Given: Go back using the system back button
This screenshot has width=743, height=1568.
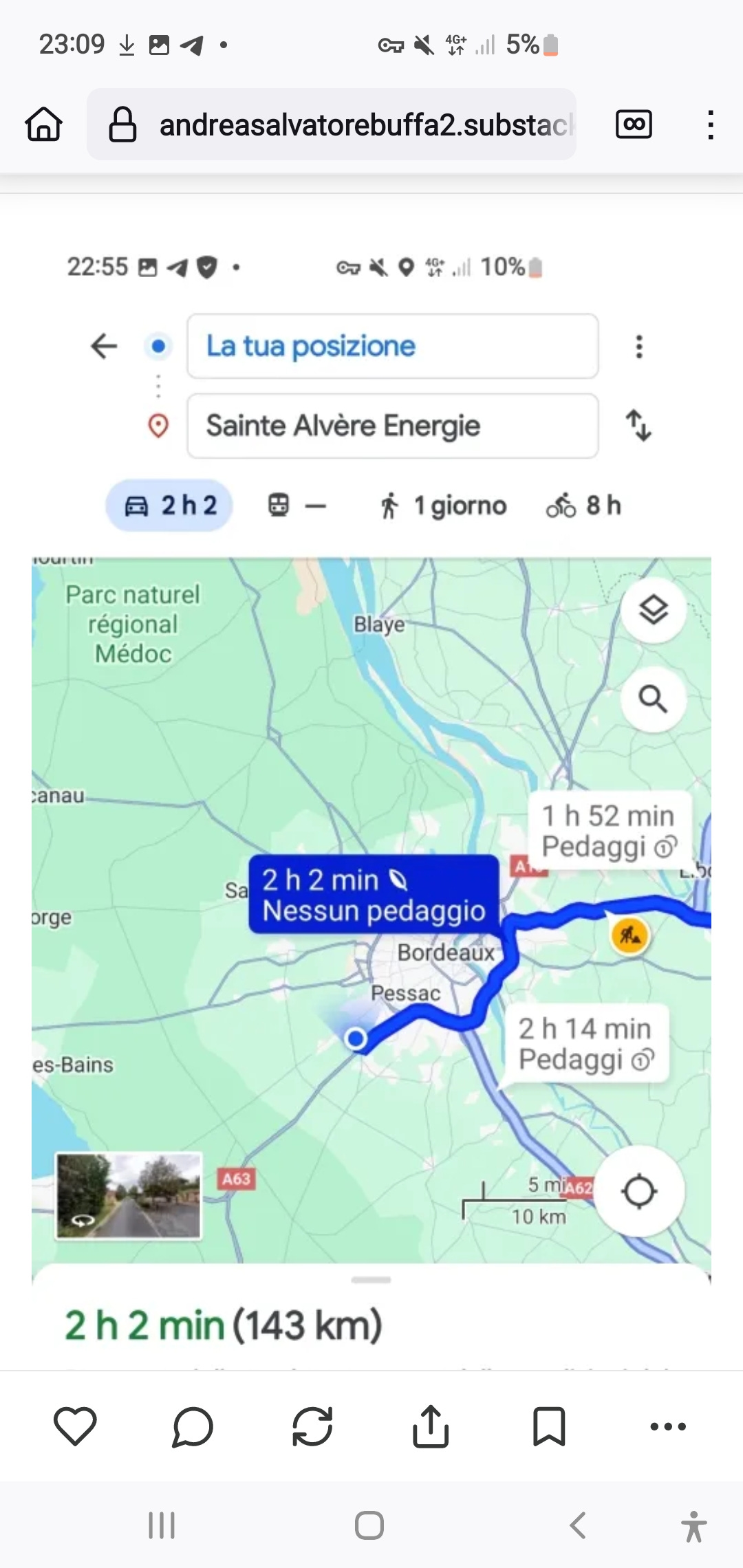Looking at the screenshot, I should click(x=578, y=1525).
